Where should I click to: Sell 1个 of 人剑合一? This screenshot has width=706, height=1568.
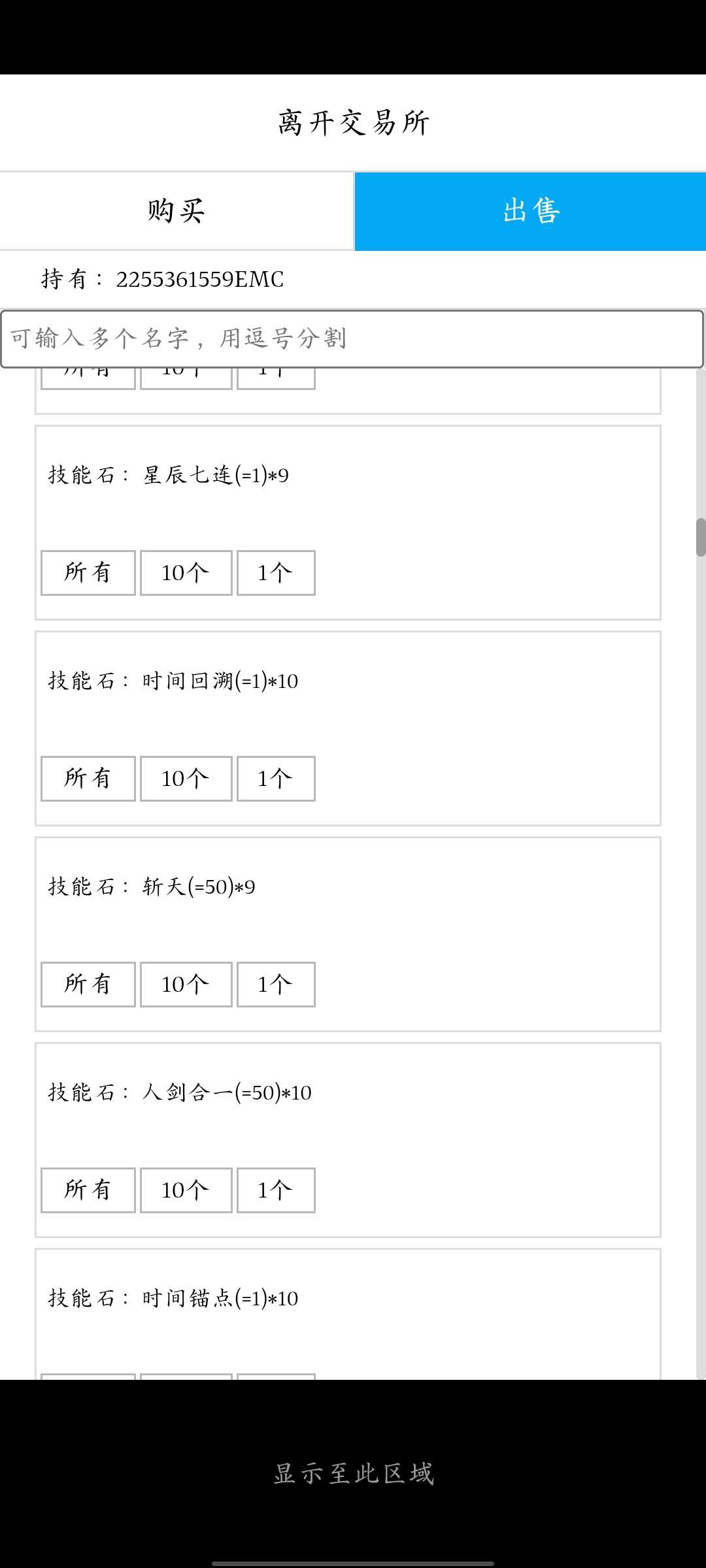tap(276, 1190)
